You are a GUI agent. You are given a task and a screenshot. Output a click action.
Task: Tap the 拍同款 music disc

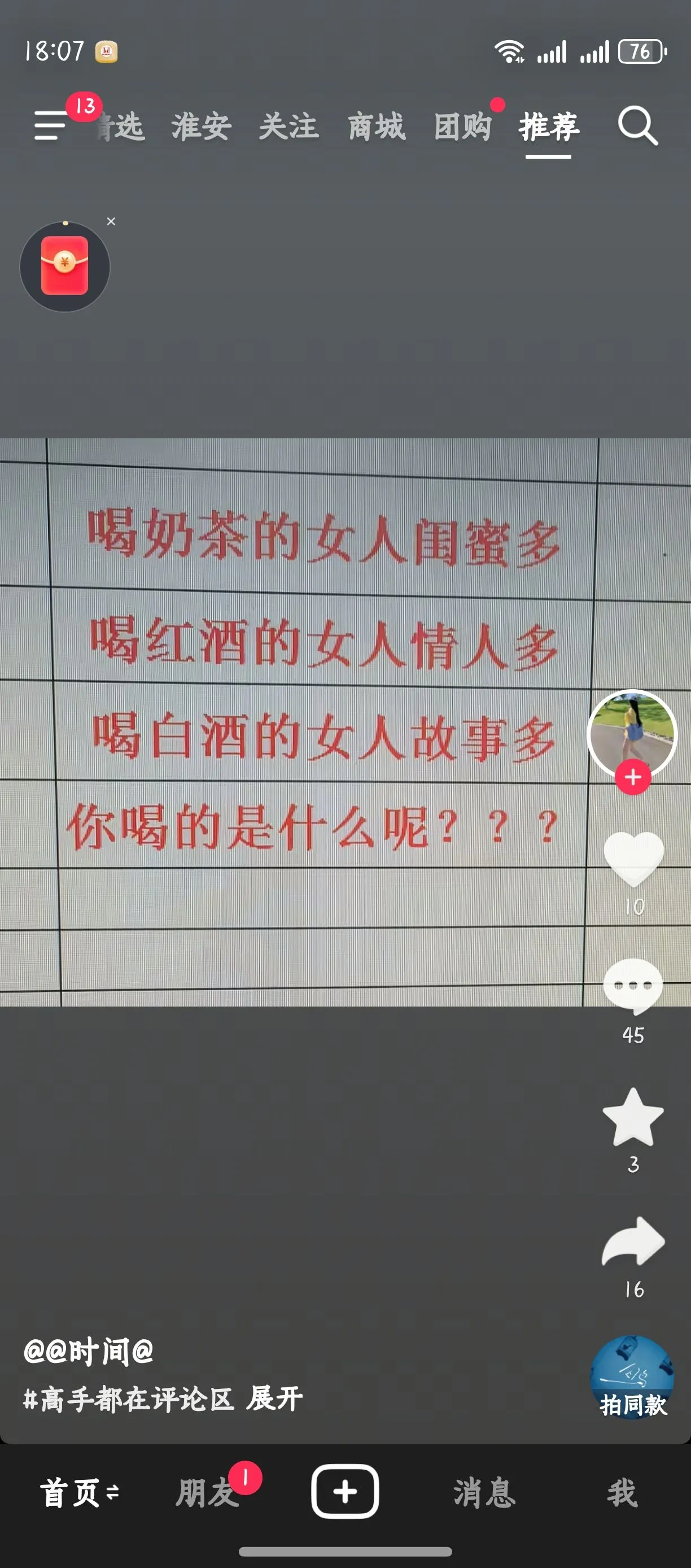(633, 1378)
